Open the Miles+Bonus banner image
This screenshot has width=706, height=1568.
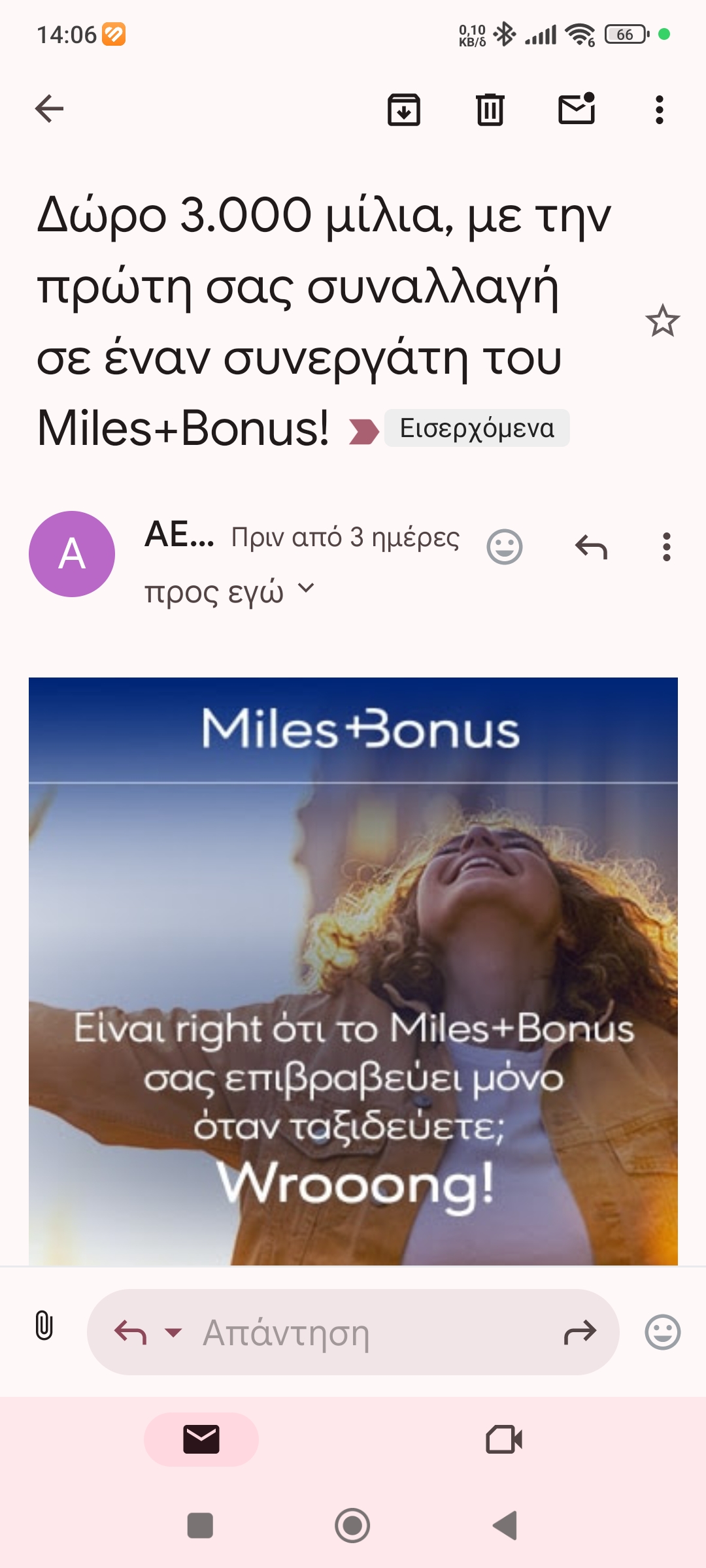353,971
